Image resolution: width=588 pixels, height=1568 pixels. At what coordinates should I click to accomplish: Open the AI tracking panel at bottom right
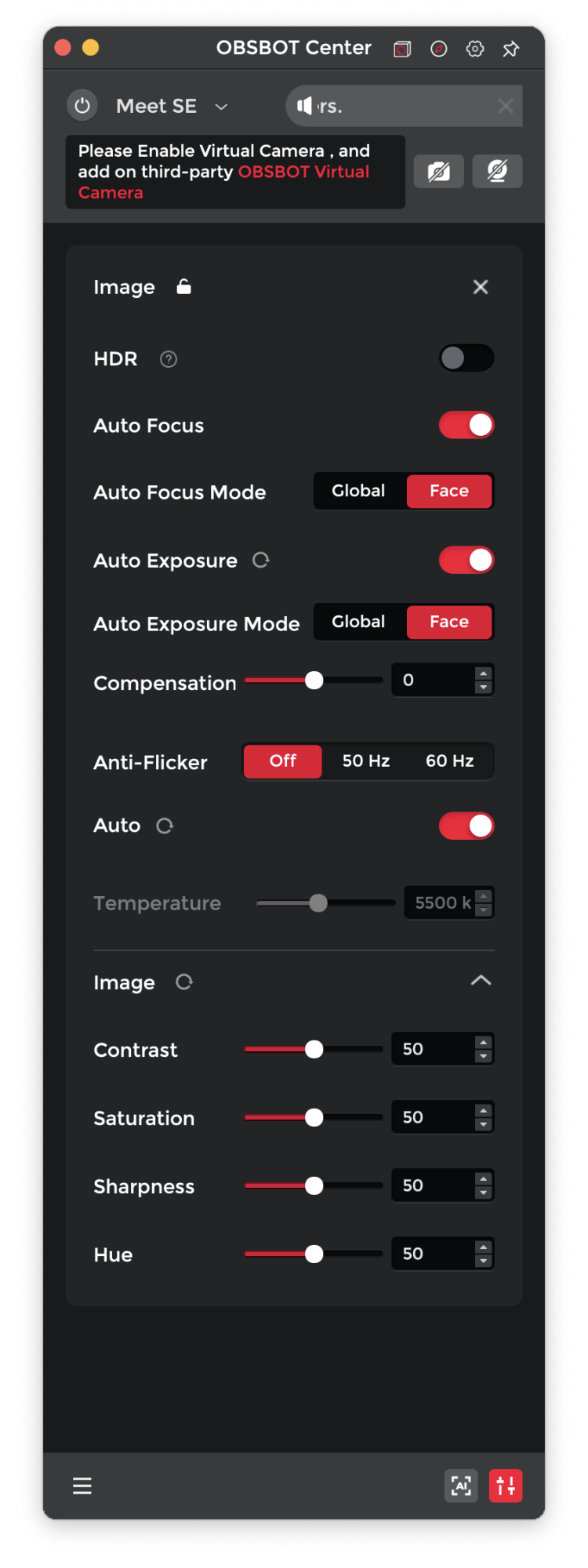tap(461, 1486)
